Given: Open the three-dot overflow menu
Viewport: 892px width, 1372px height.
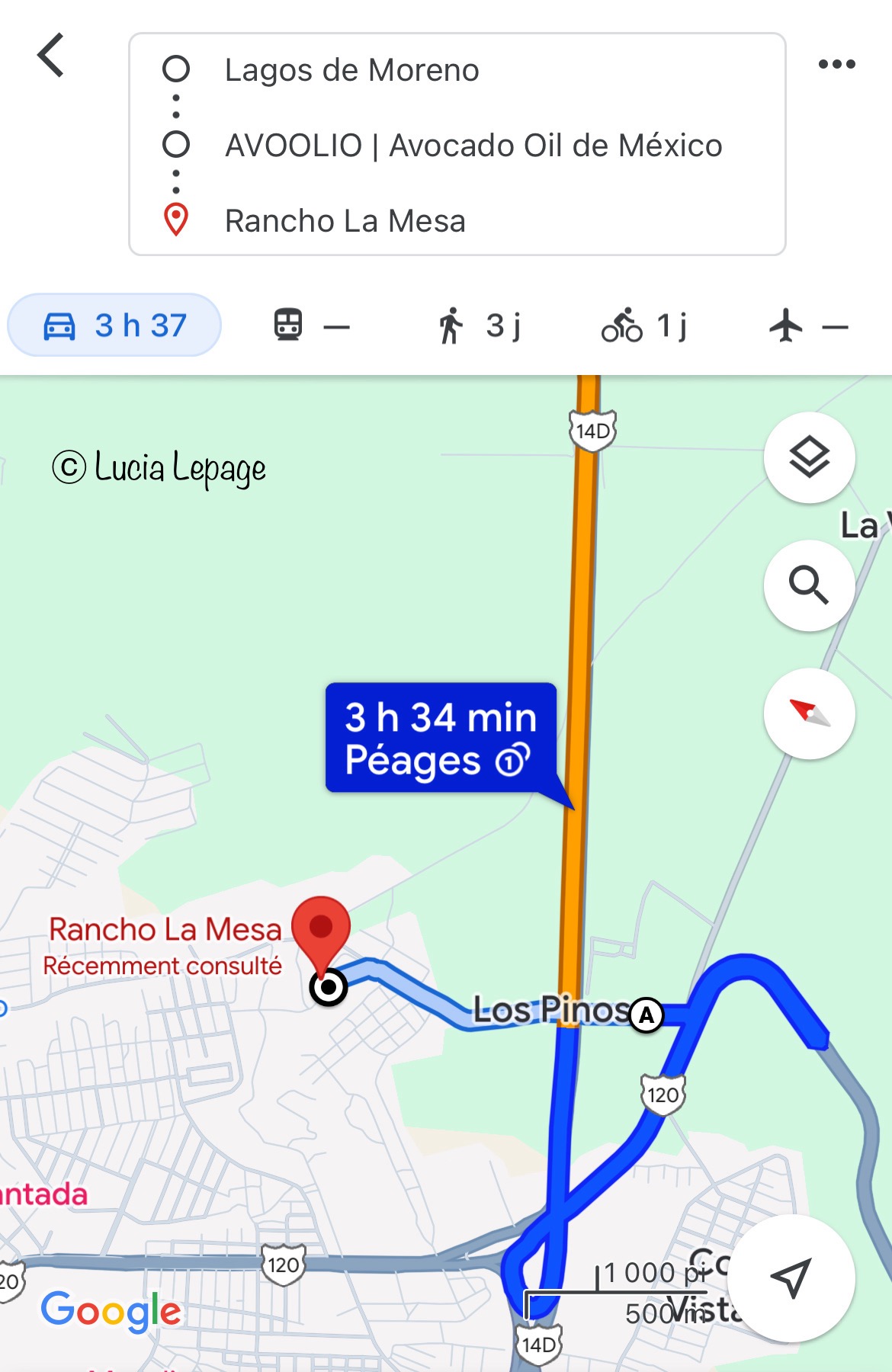Looking at the screenshot, I should point(836,65).
